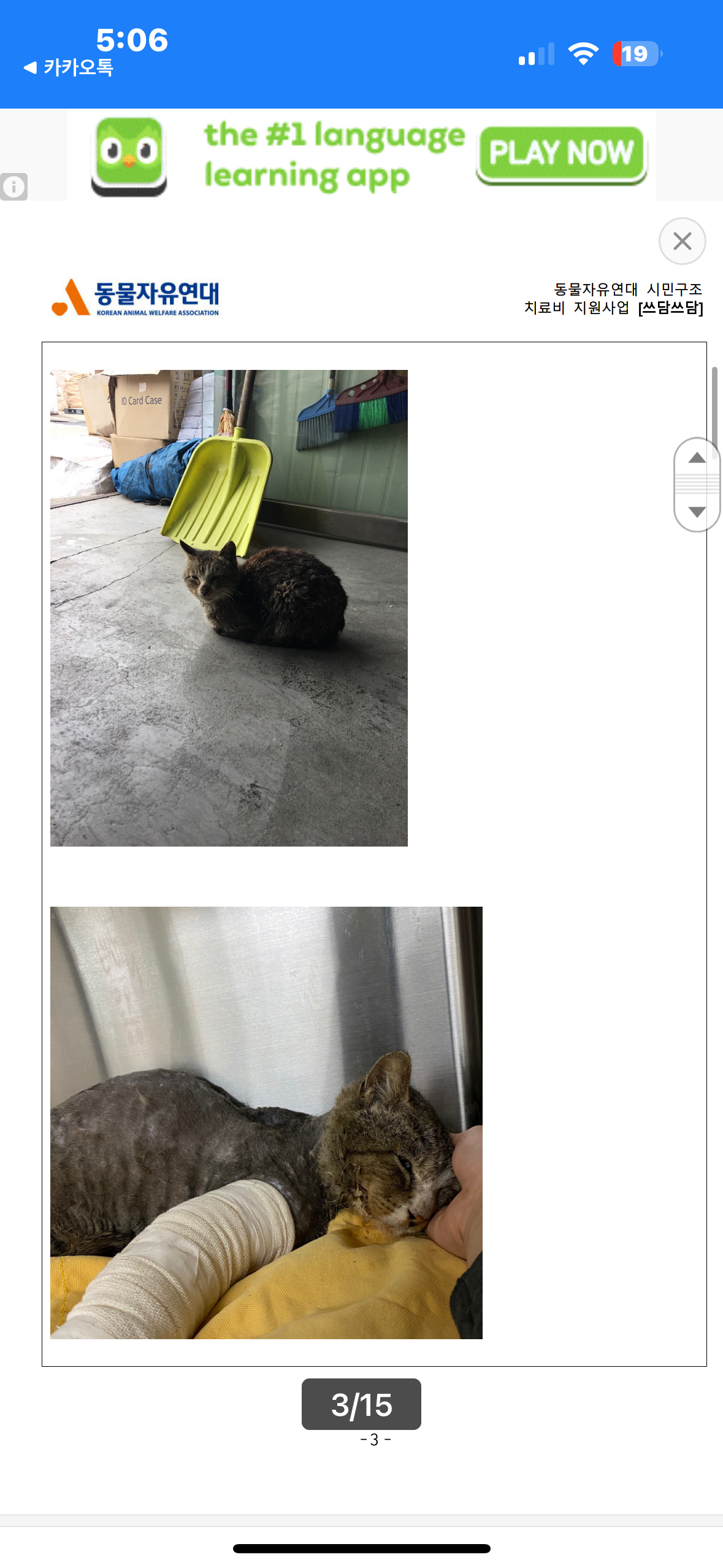Close the document viewer

682,241
